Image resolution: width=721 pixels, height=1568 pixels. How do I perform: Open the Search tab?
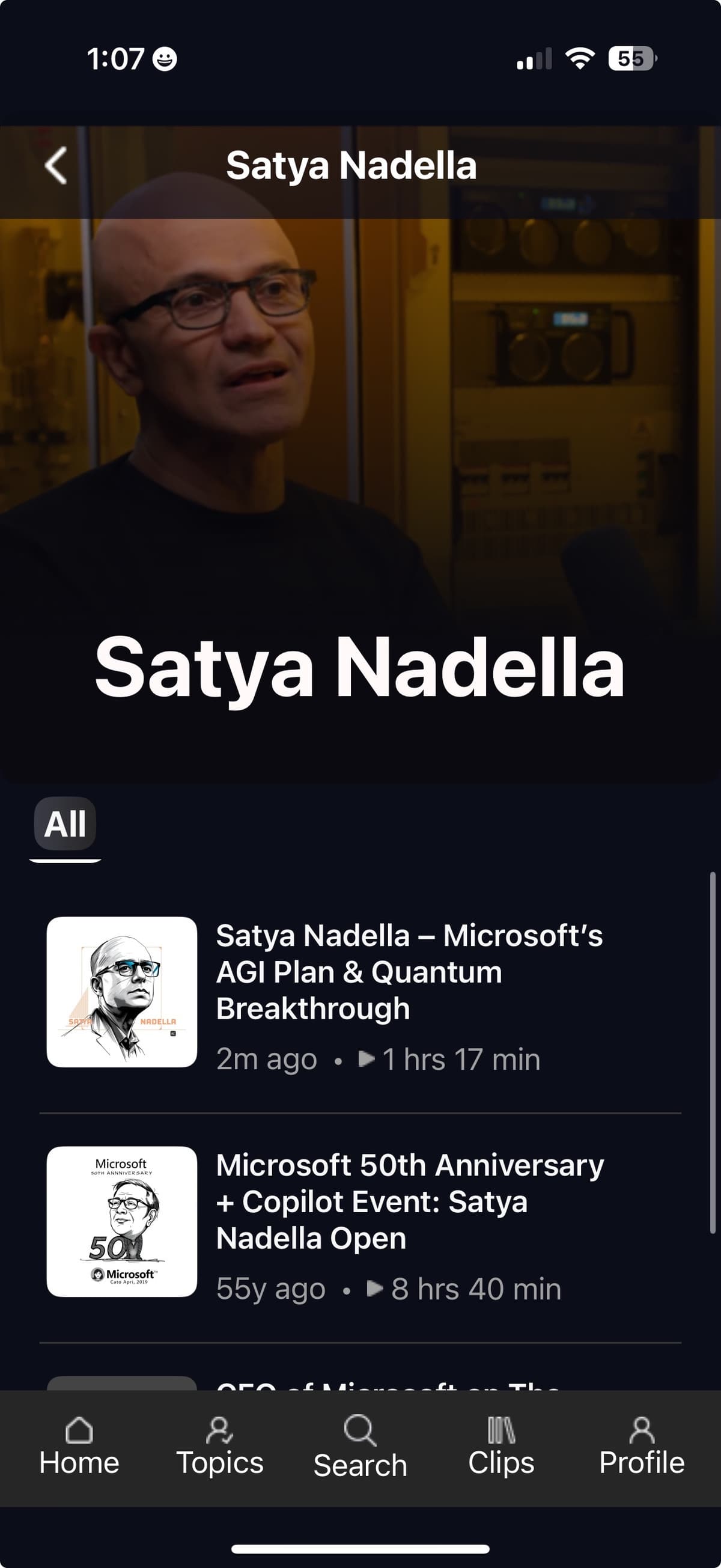coord(360,1447)
